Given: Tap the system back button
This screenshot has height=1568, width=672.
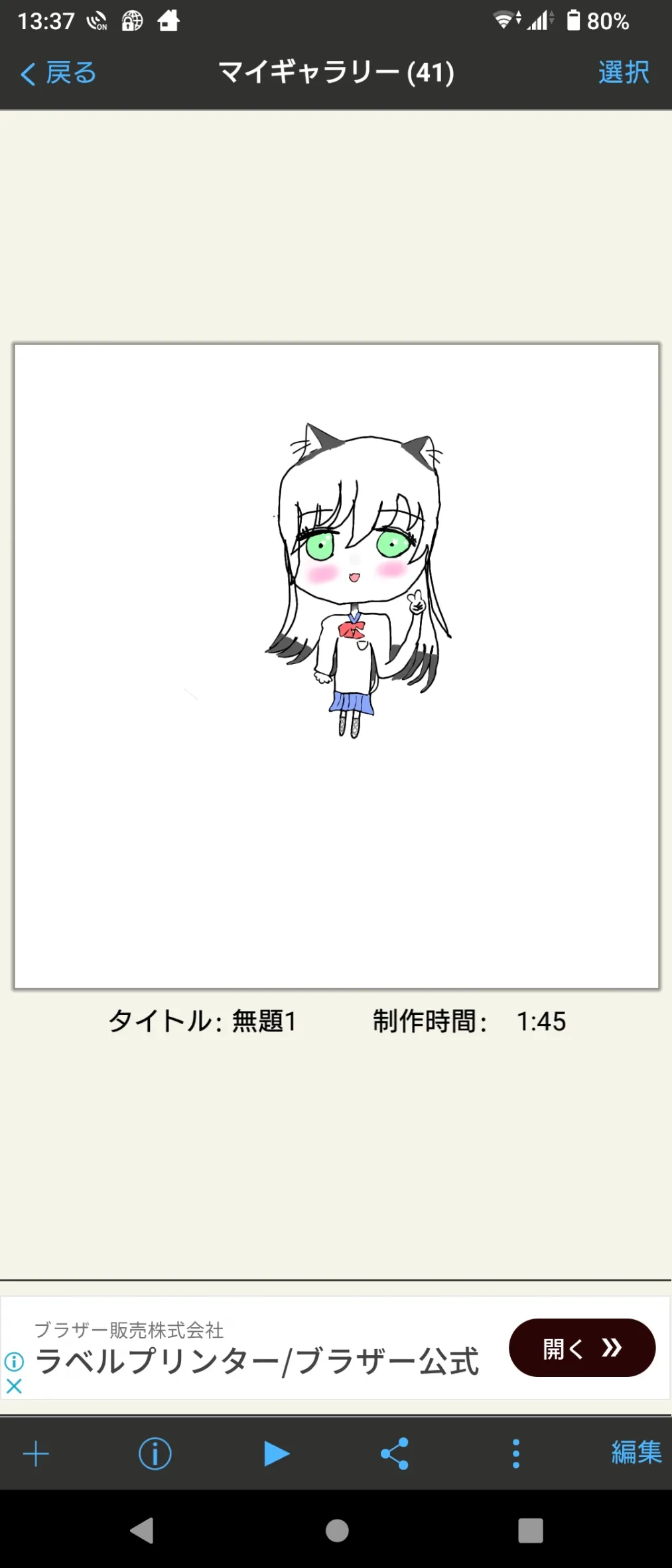Looking at the screenshot, I should point(142,1531).
